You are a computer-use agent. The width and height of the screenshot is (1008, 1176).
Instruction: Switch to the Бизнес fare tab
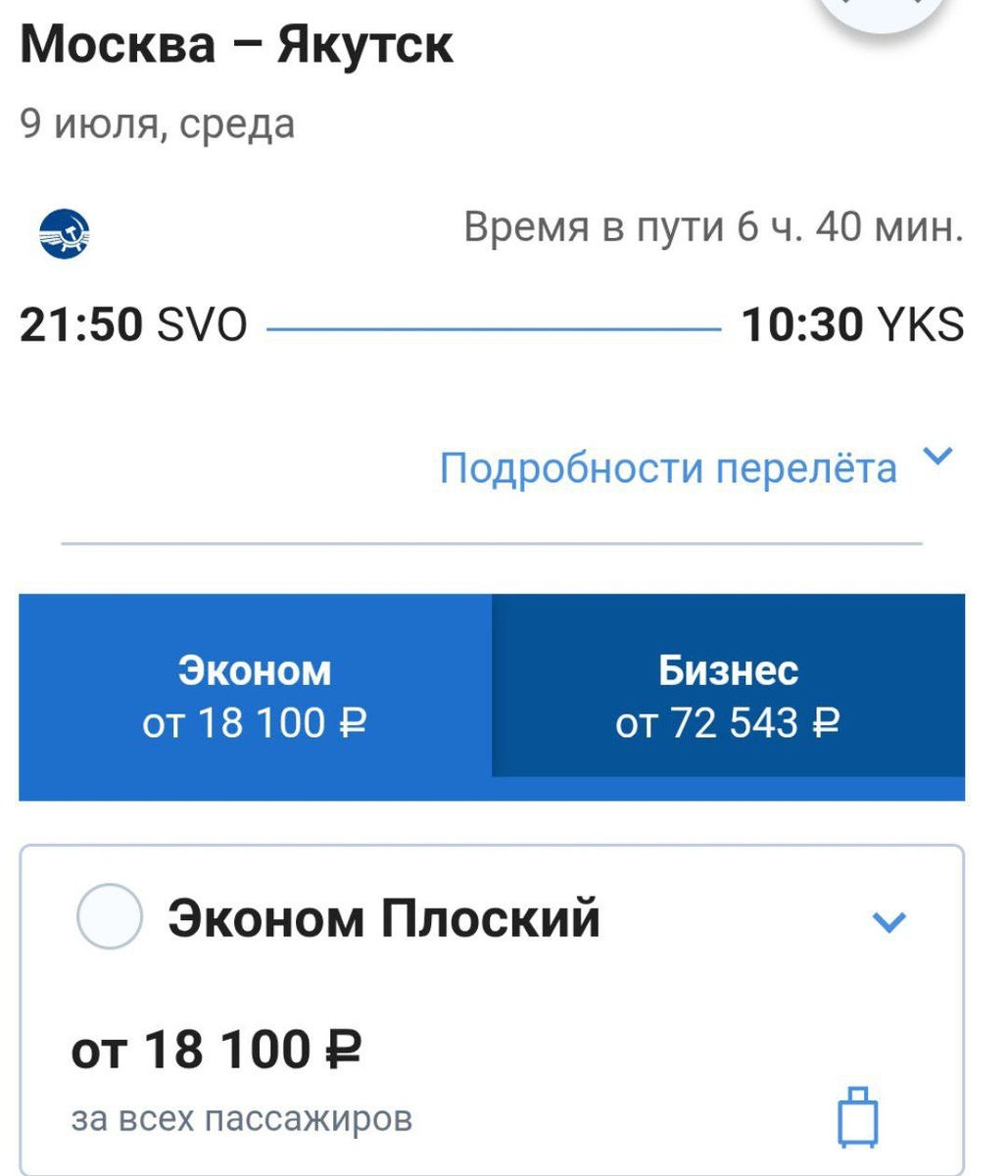pos(728,696)
